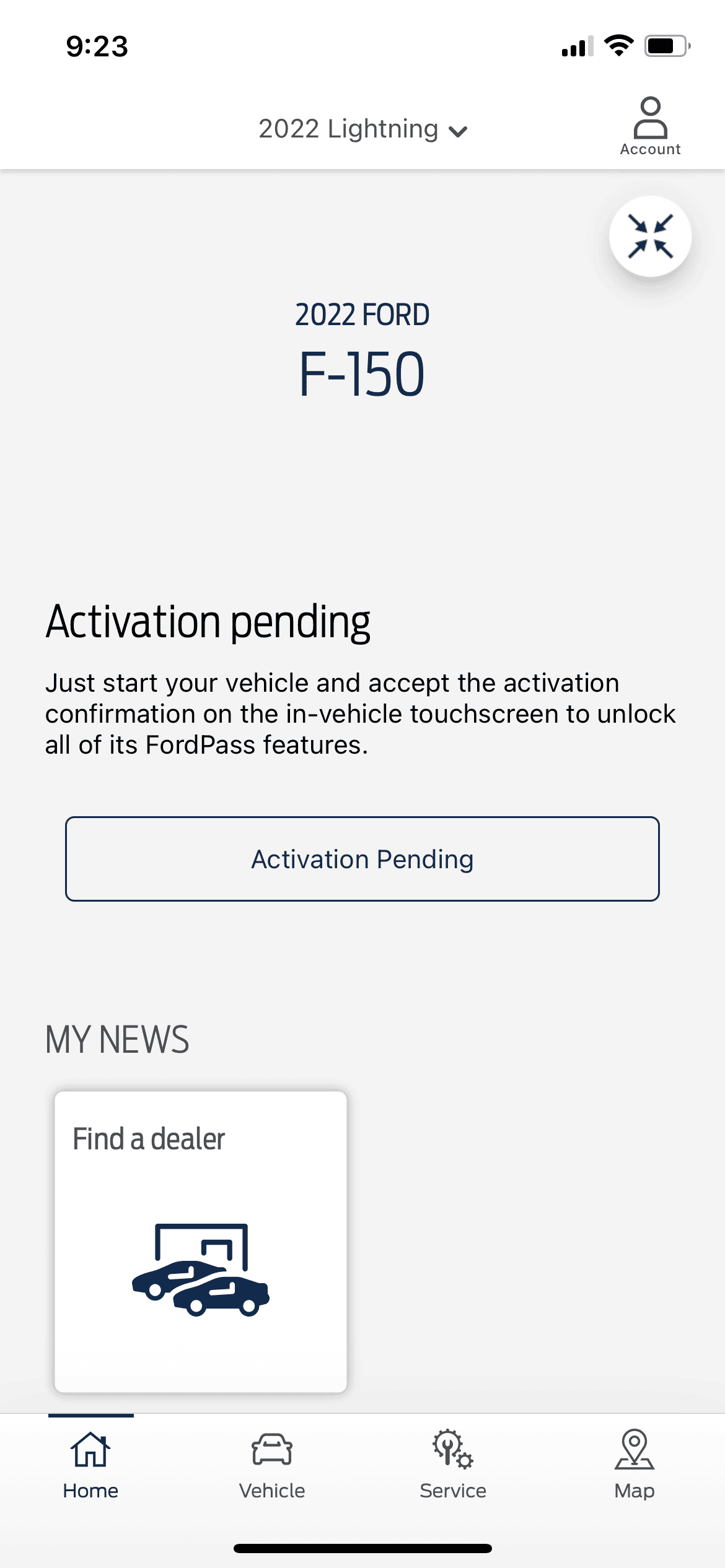Open the Map tab

pos(634,1465)
